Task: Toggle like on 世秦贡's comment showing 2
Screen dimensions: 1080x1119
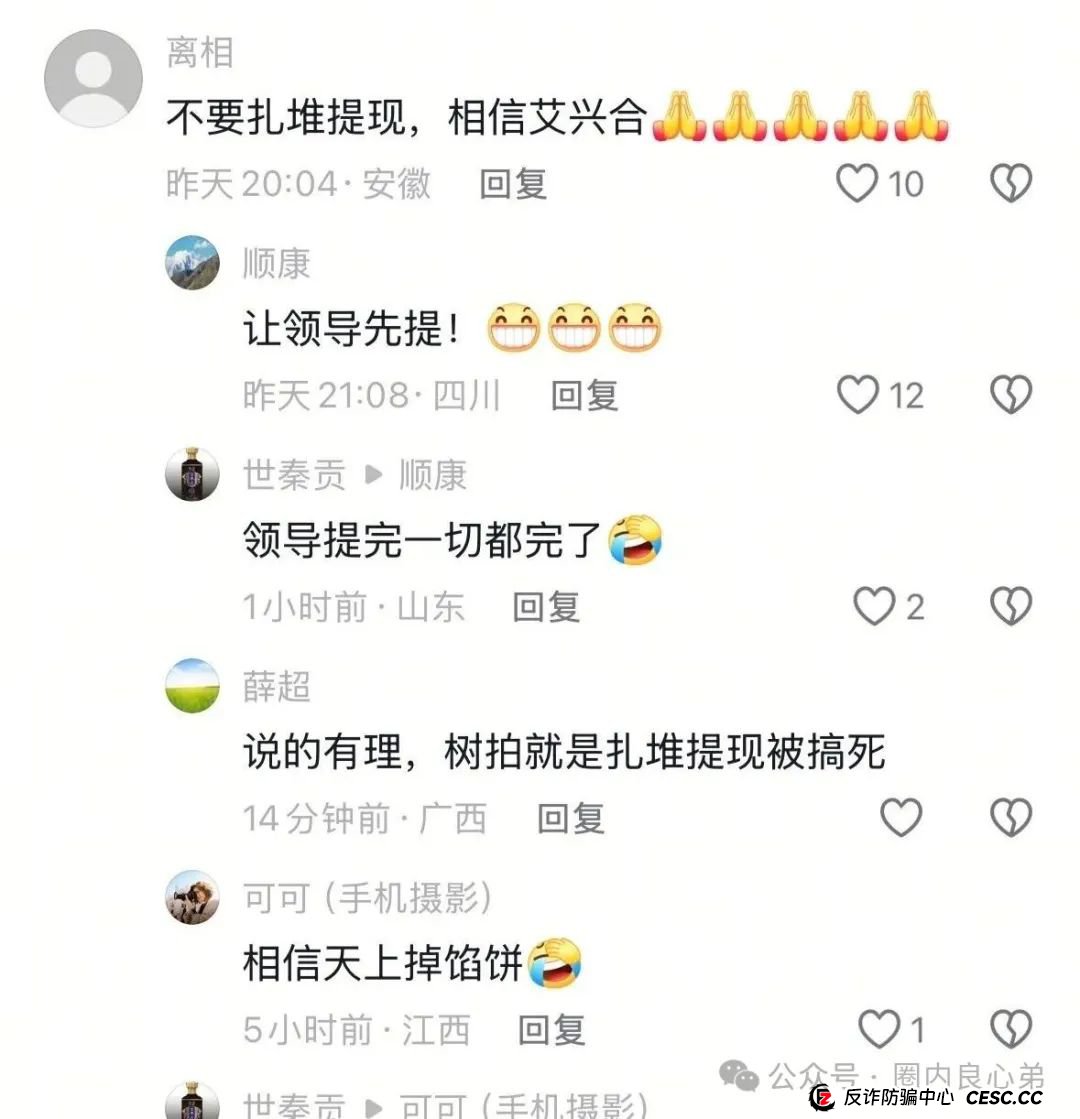Action: pos(877,607)
